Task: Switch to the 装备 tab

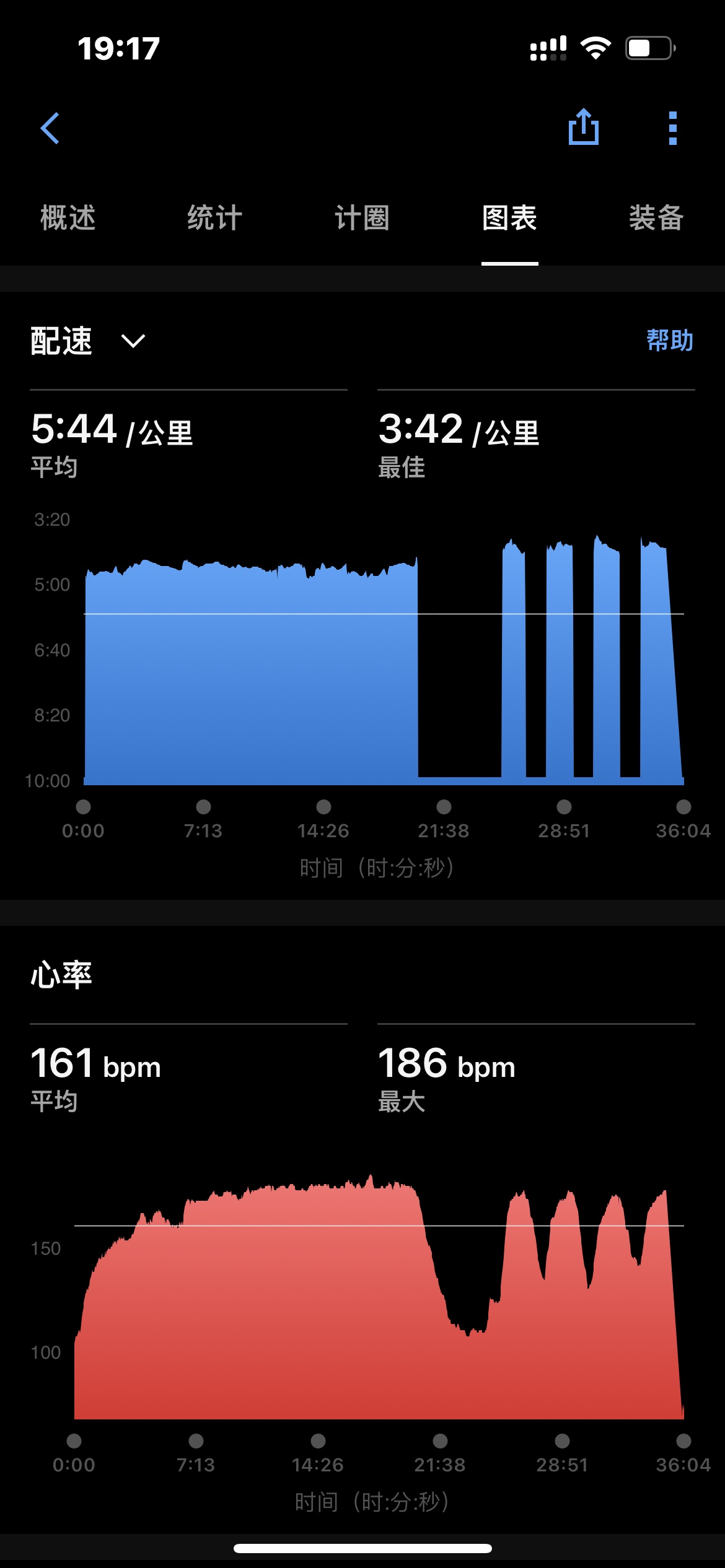Action: [657, 218]
